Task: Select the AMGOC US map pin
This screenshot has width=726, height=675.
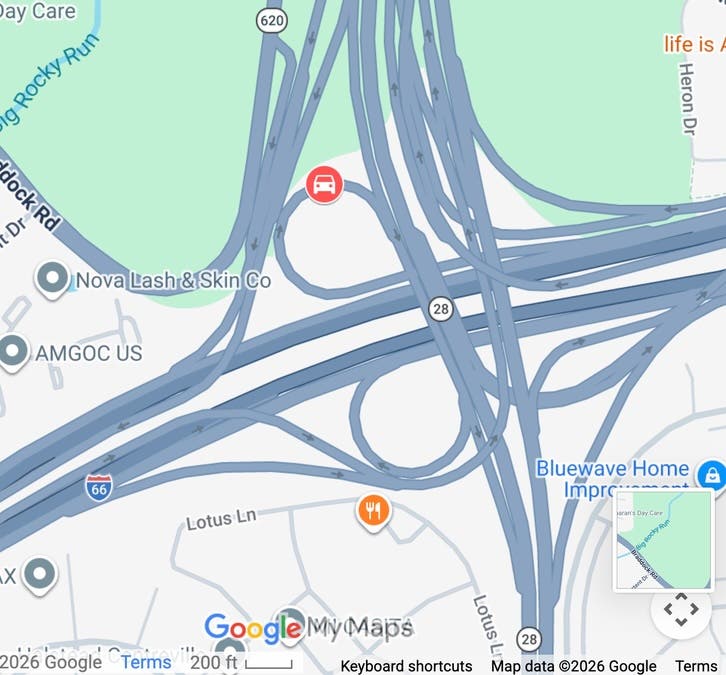Action: [x=14, y=352]
